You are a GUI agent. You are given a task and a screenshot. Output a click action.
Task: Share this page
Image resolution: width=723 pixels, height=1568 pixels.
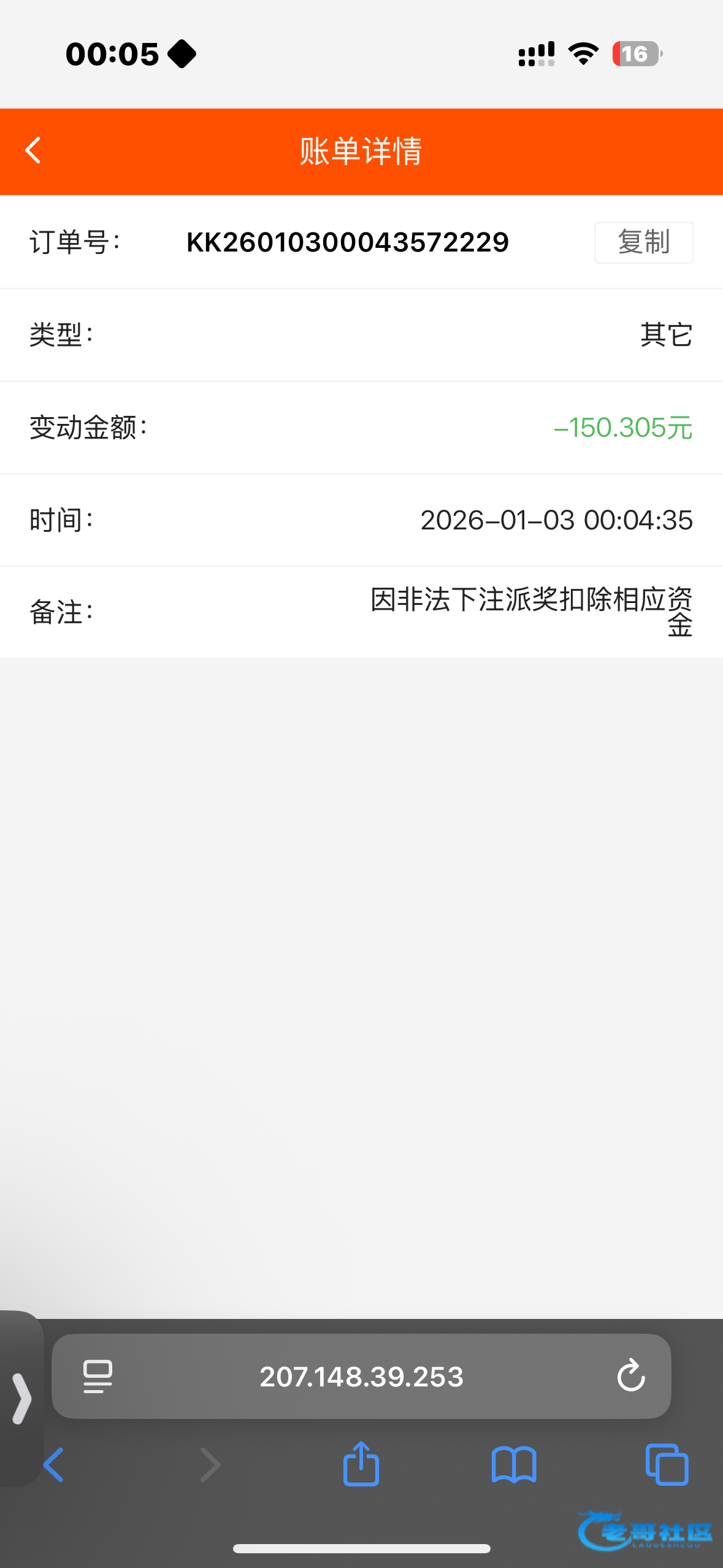(x=361, y=1463)
